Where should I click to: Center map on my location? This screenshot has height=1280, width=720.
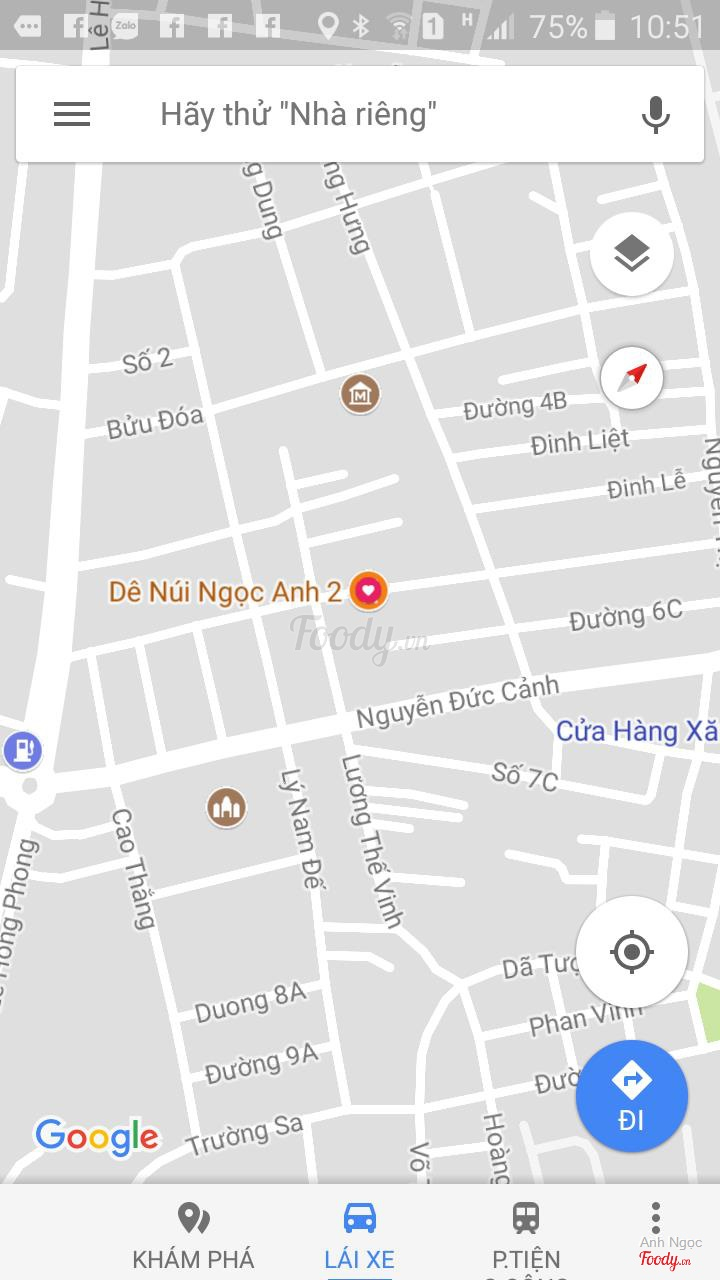coord(631,951)
